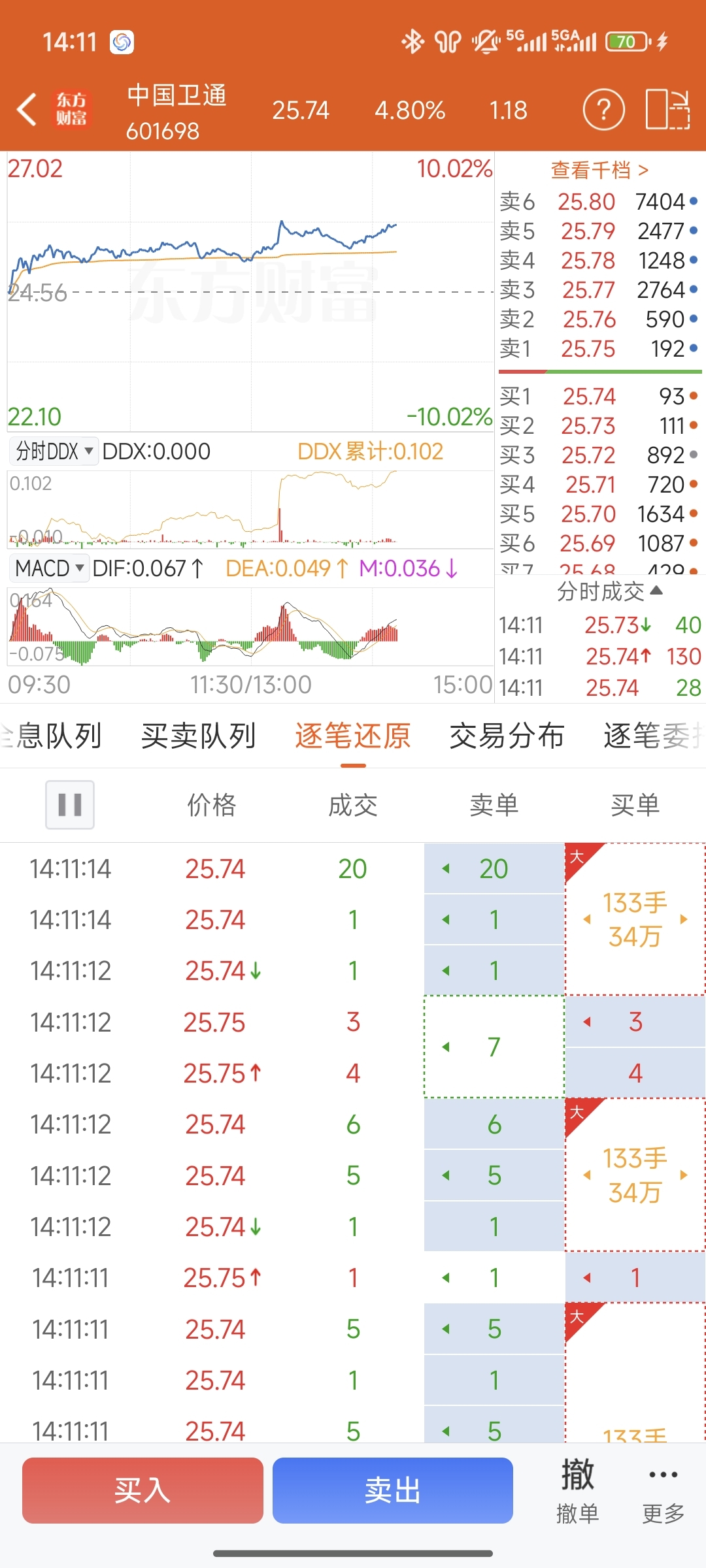The image size is (706, 1568).
Task: Tap the 买入 buy button
Action: click(x=143, y=1490)
